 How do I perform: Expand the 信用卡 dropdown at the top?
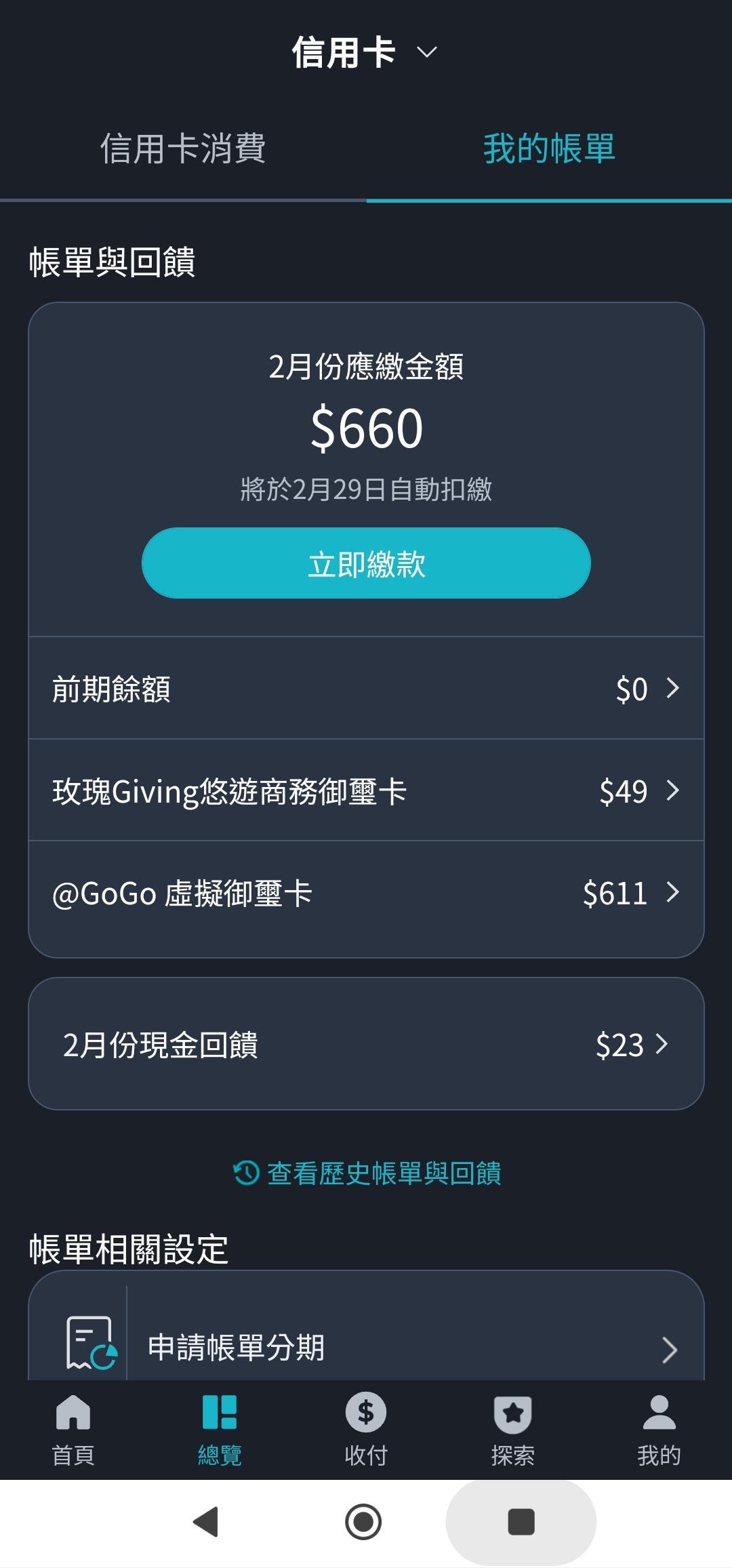tap(365, 52)
